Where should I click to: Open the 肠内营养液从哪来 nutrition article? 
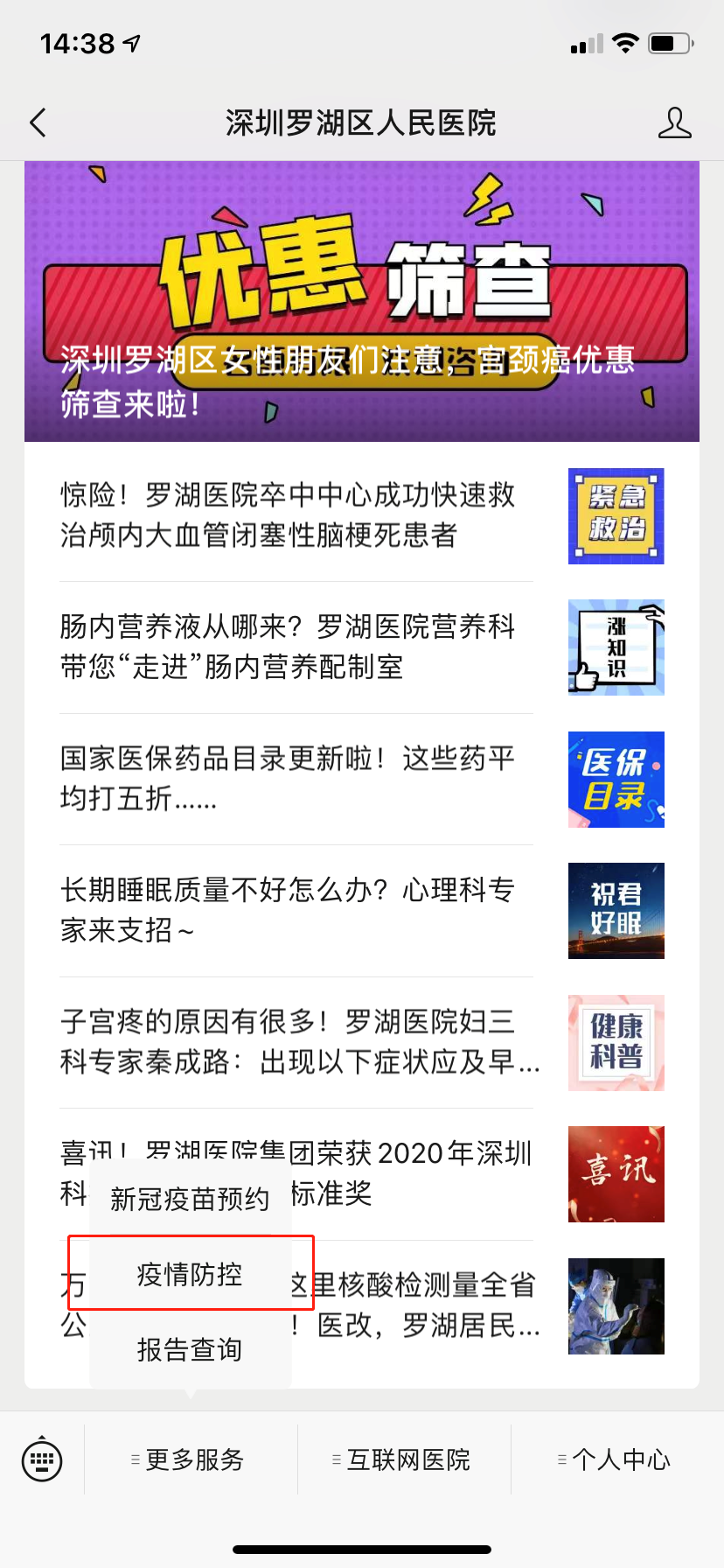pos(289,647)
